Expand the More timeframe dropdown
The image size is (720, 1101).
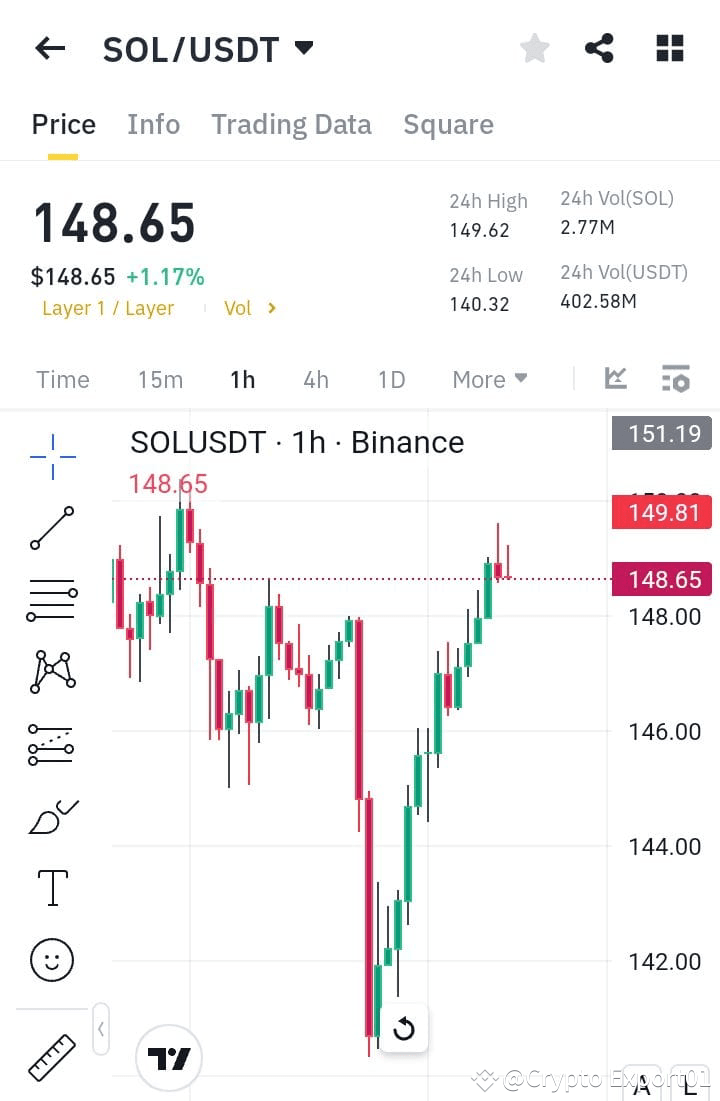point(489,379)
